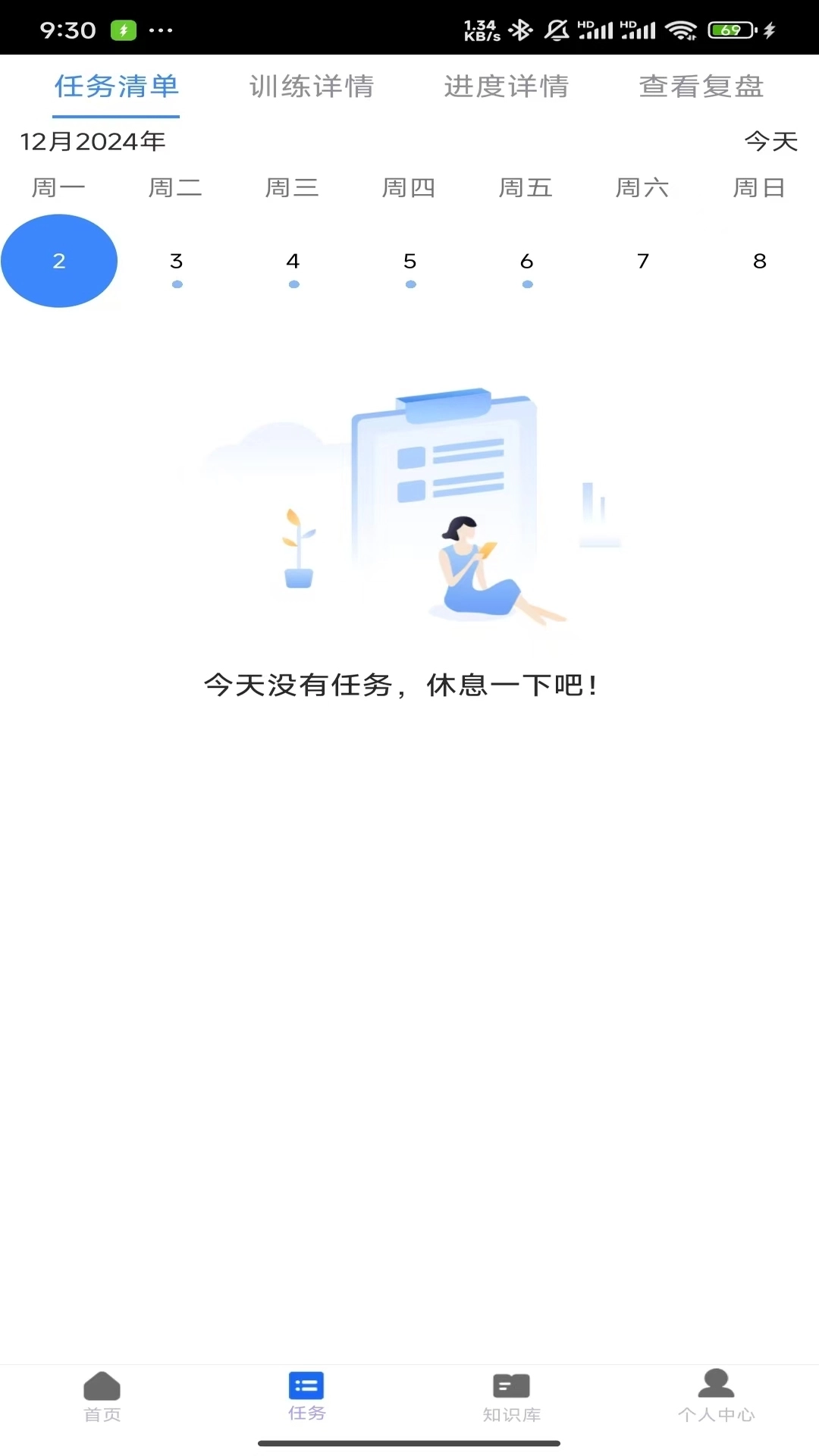The image size is (819, 1456).
Task: Tap the task dot under date 6
Action: click(527, 284)
